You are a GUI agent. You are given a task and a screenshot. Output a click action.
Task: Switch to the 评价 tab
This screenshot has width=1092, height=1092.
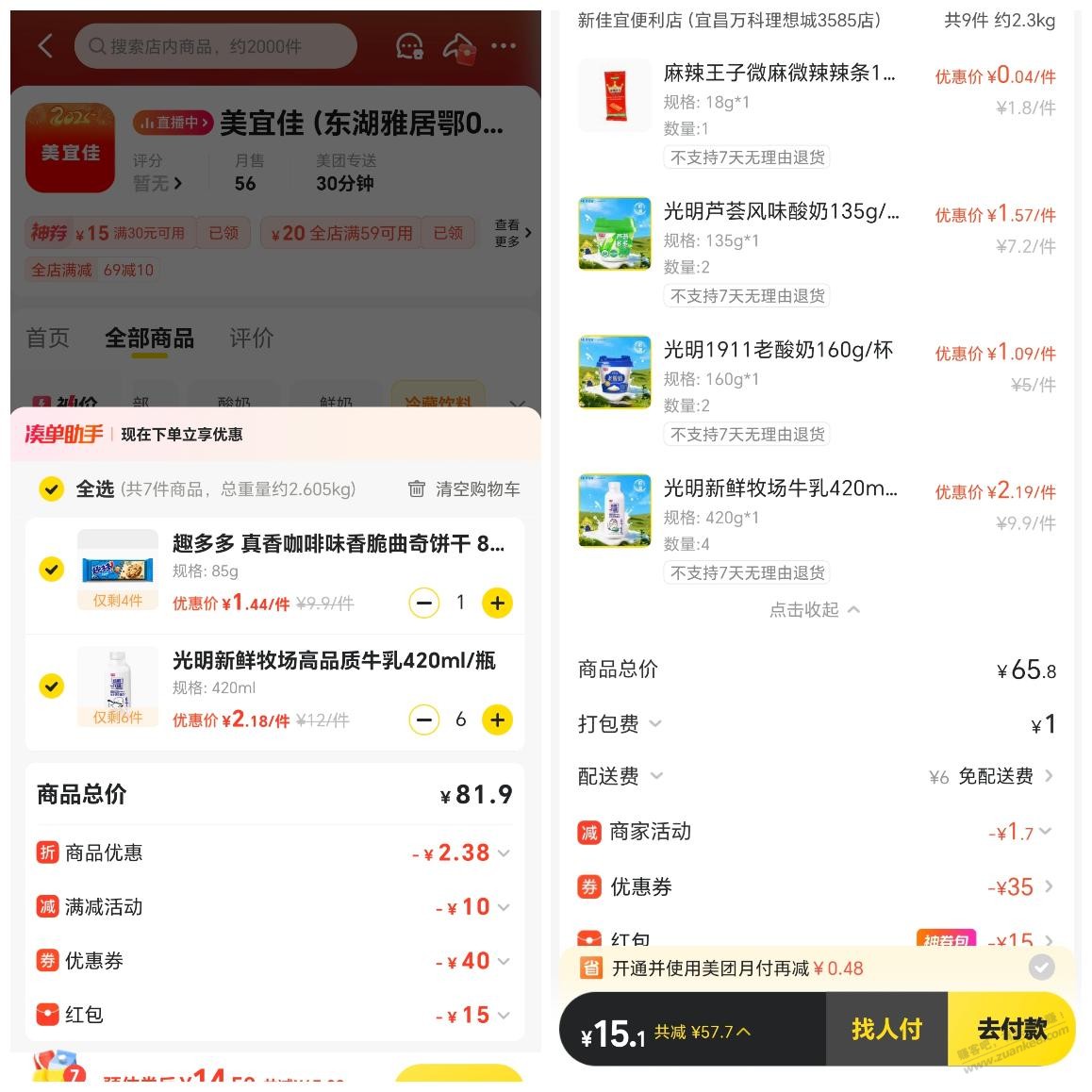[x=251, y=339]
